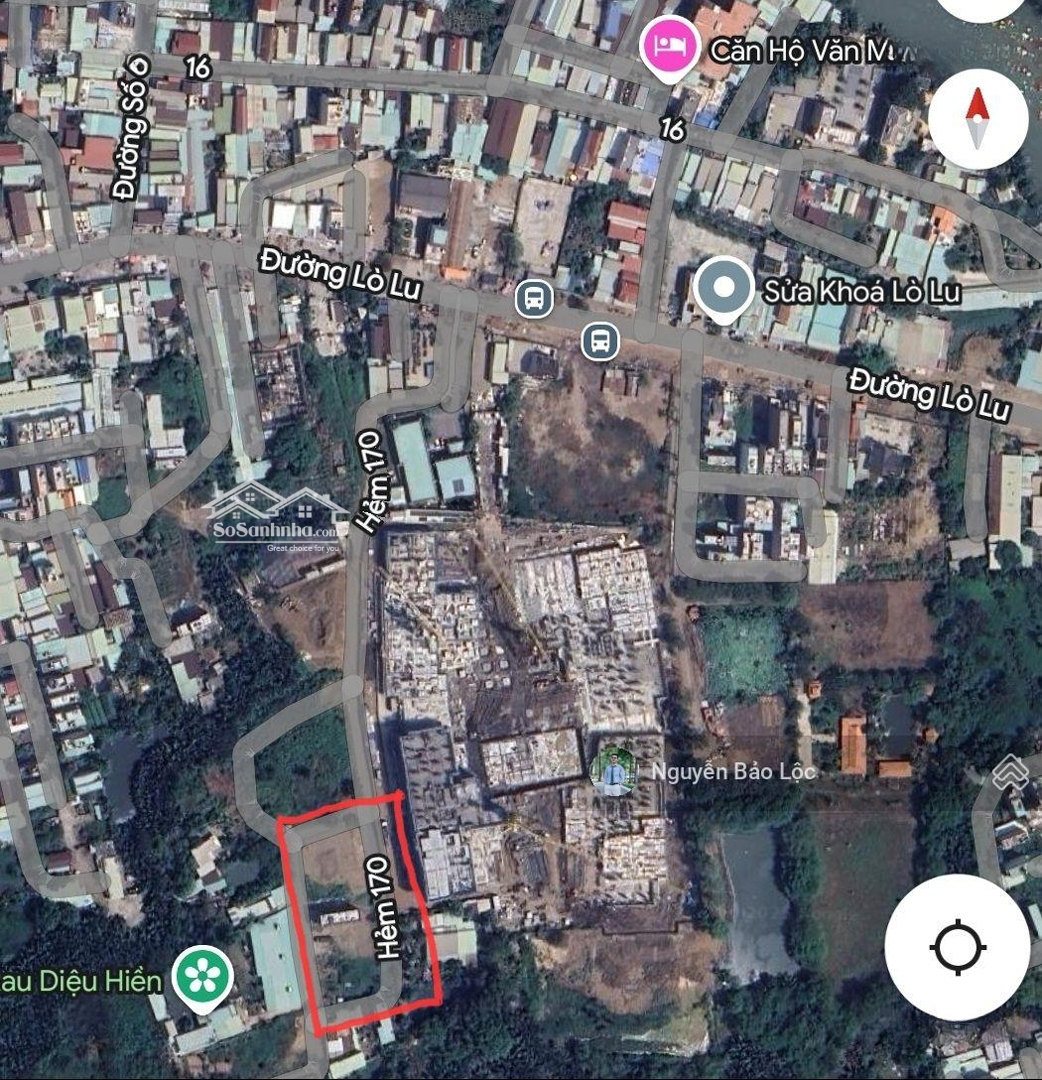
Task: Open bus stop beside Đường Lò Lu label
Action: [x=535, y=297]
